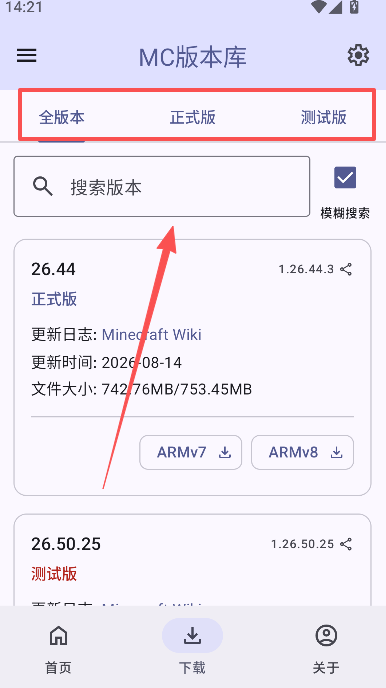This screenshot has height=688, width=386.
Task: Switch to the 正式版 tab
Action: tap(193, 118)
